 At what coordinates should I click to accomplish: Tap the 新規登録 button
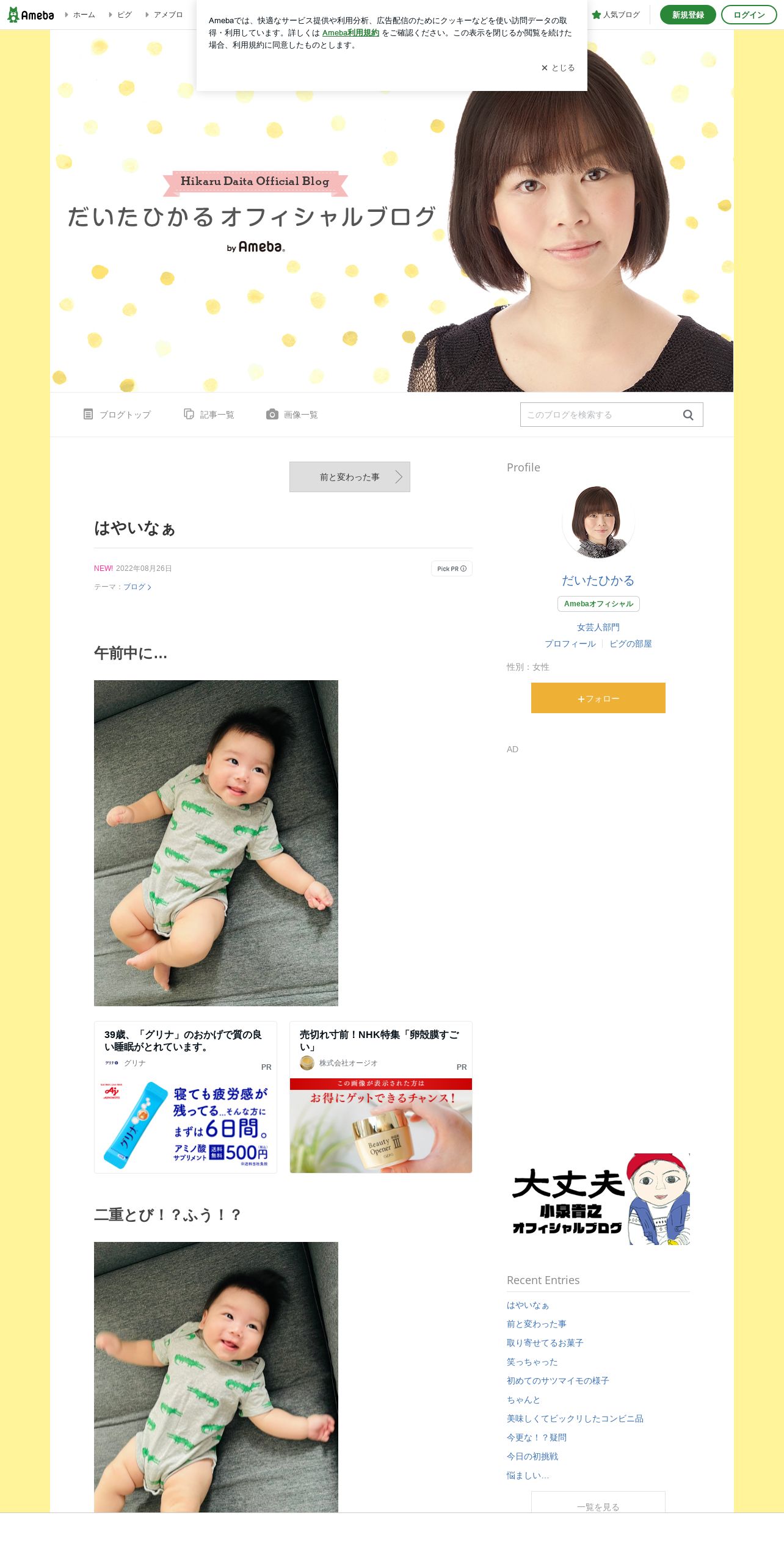688,15
